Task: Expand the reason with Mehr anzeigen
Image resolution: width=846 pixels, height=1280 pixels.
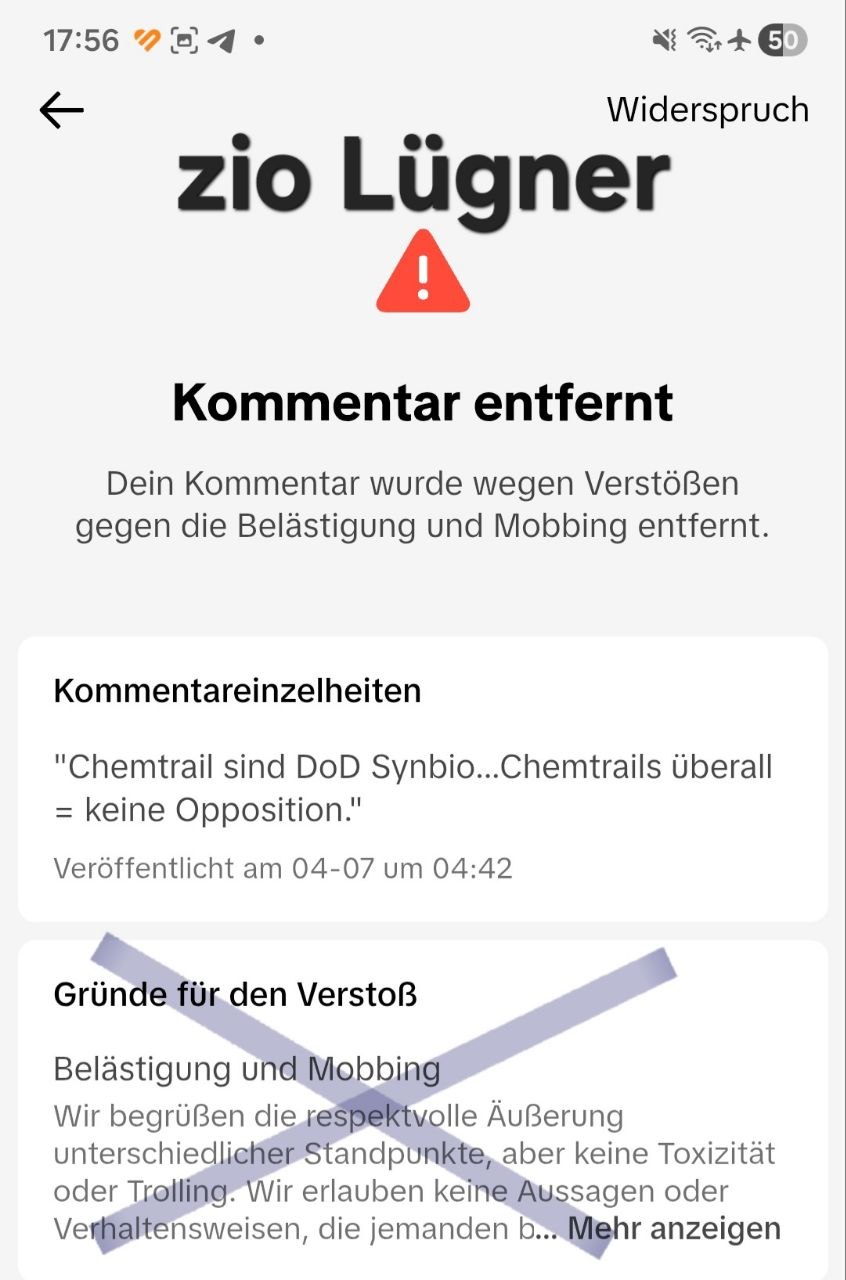Action: click(673, 1228)
